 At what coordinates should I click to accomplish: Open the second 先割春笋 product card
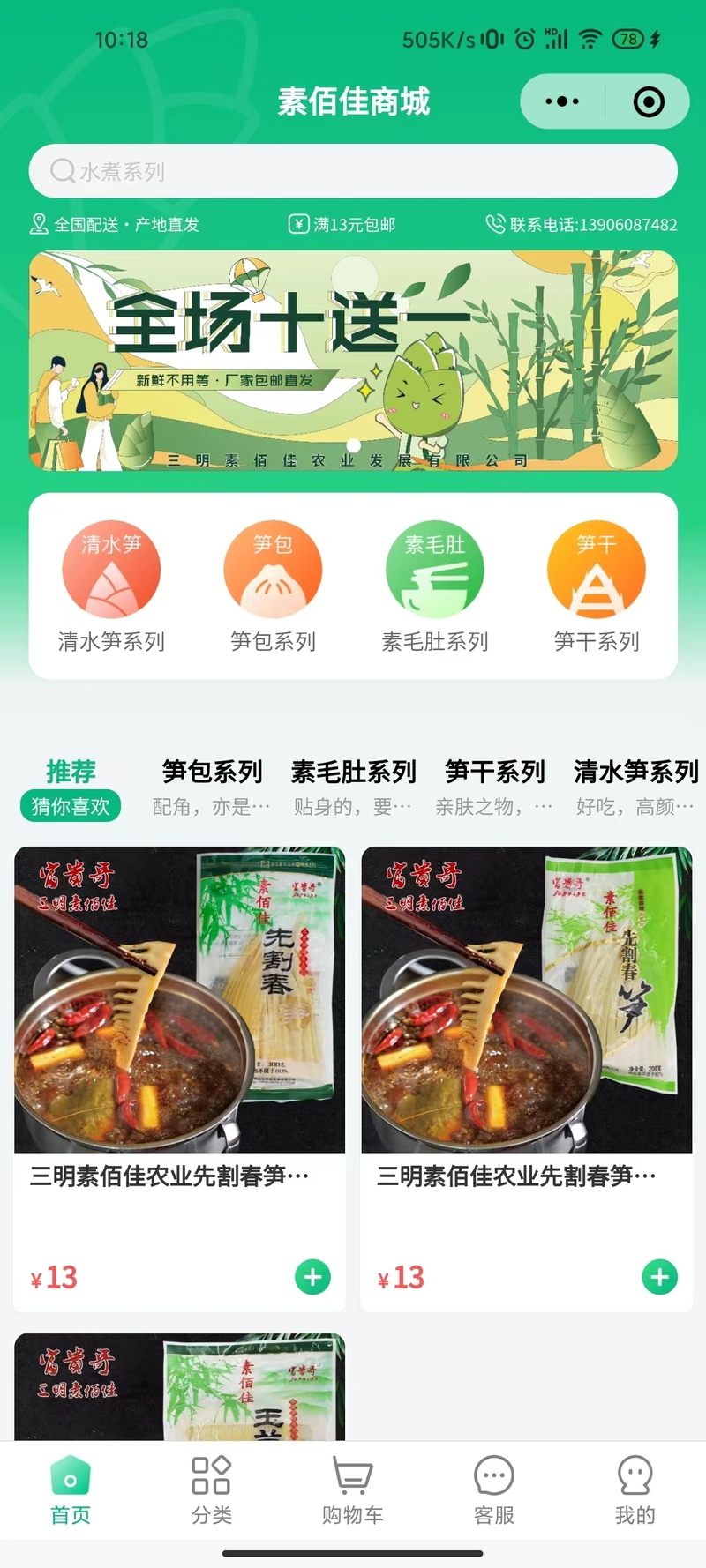click(x=527, y=1079)
